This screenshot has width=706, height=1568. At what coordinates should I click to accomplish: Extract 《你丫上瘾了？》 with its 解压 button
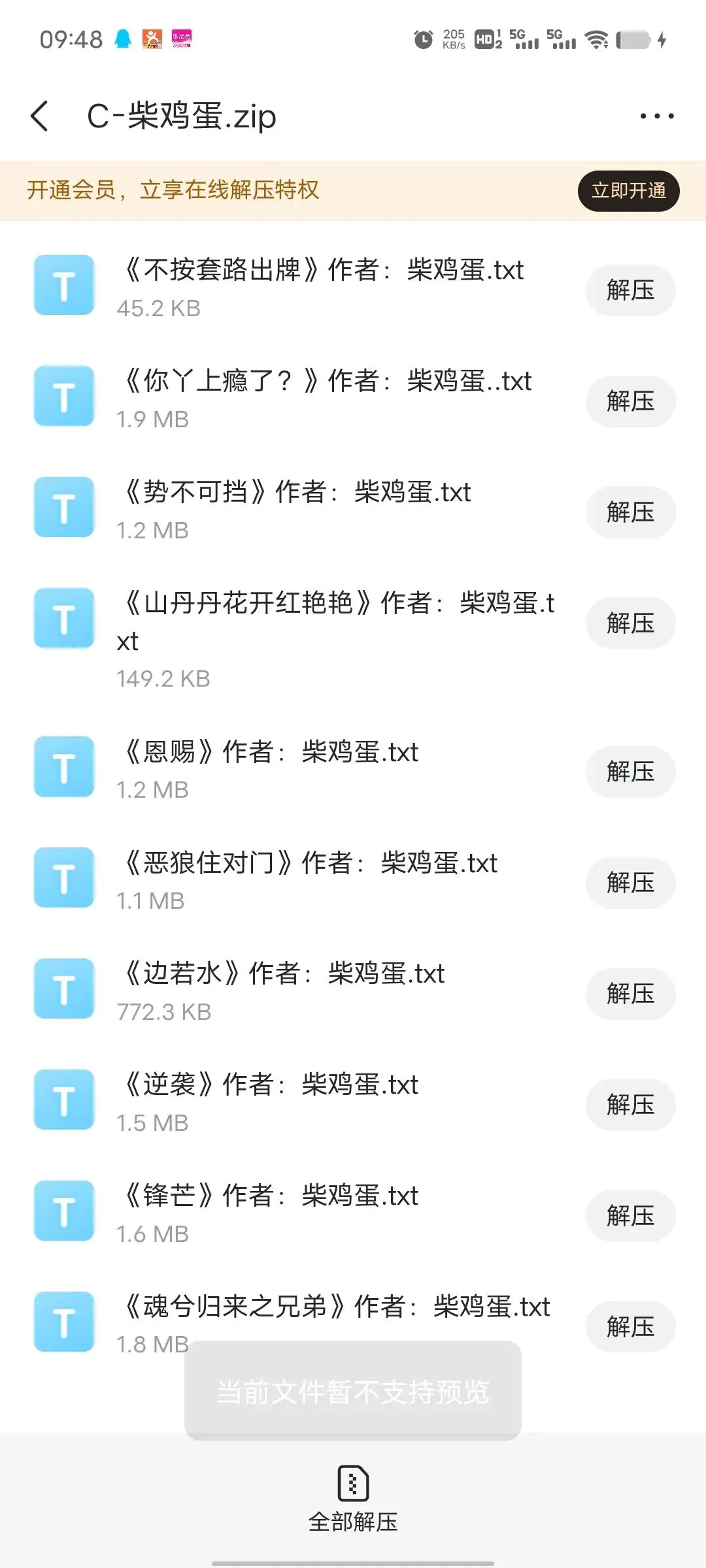(x=630, y=401)
